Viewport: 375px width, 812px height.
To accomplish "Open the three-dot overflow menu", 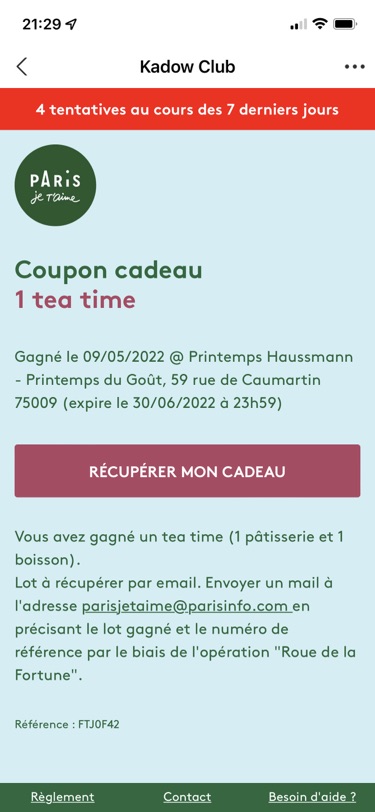I will pos(354,67).
